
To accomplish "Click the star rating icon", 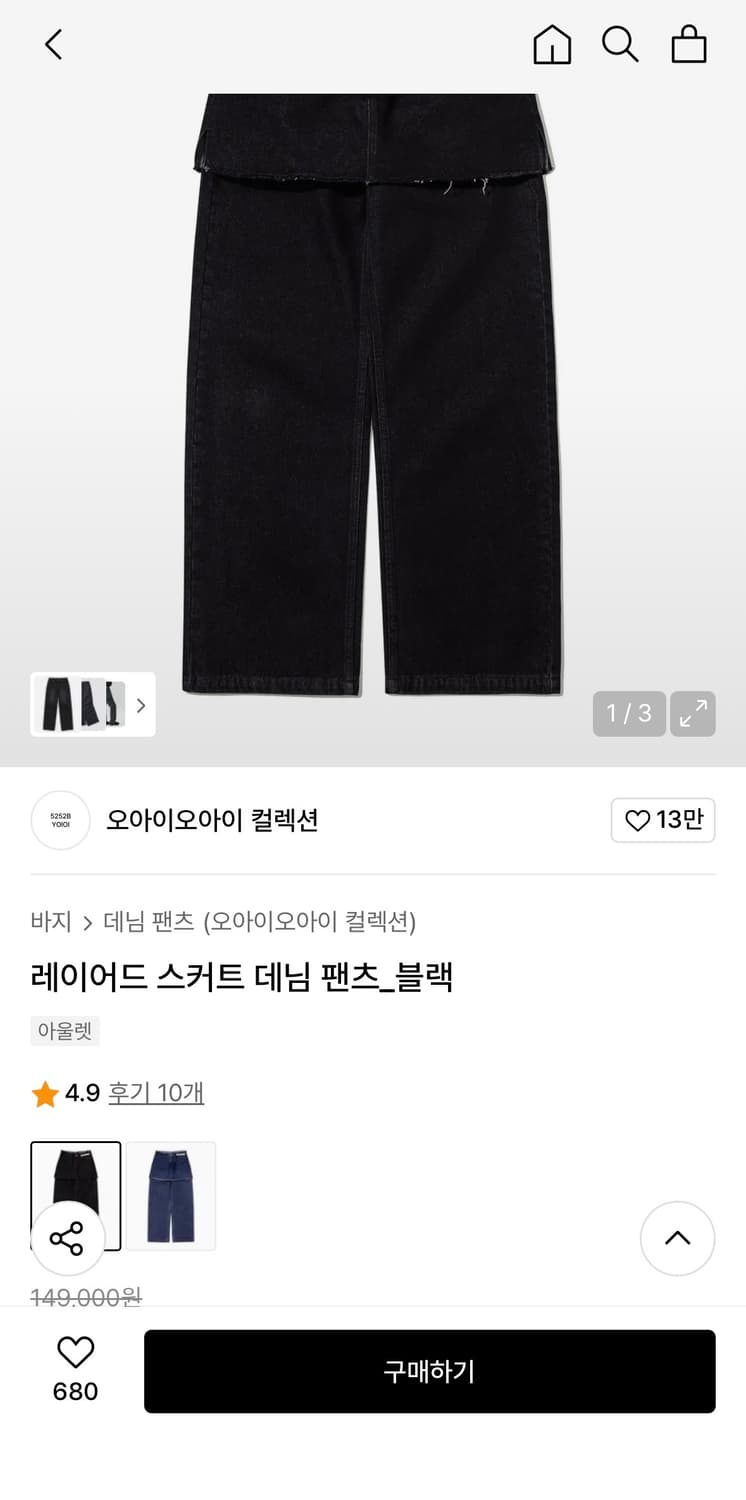I will pos(43,1092).
